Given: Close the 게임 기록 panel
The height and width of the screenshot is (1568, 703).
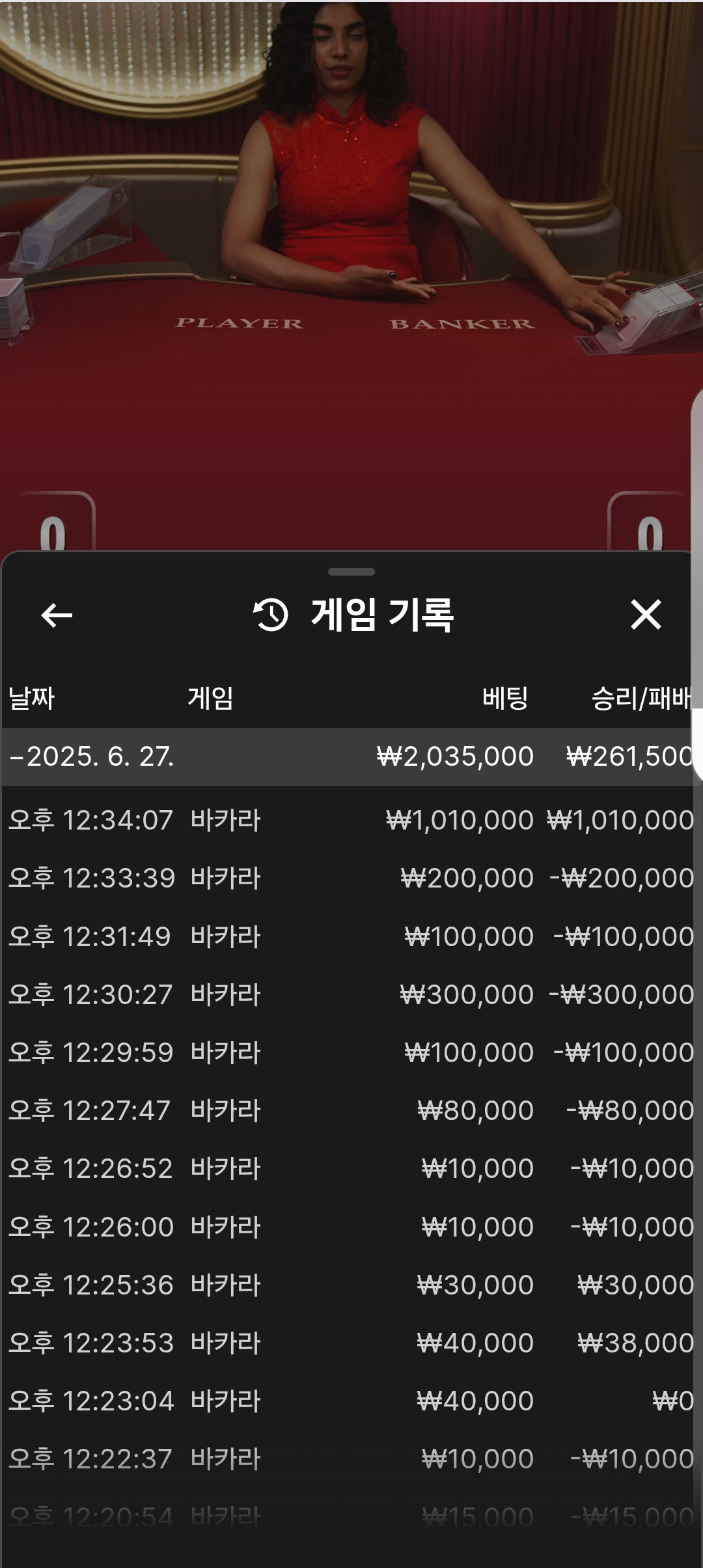Looking at the screenshot, I should [x=646, y=615].
